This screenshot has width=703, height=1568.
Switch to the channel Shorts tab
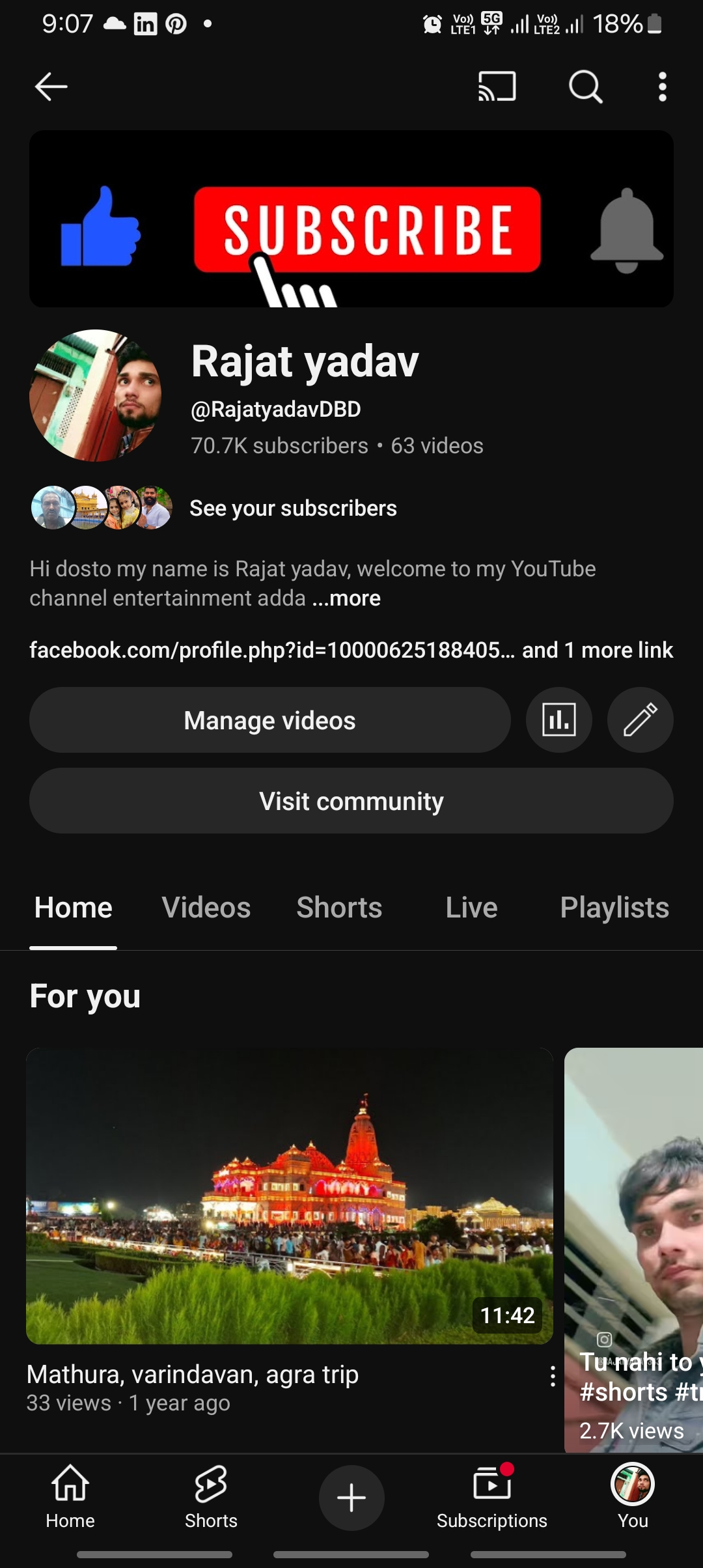click(339, 908)
